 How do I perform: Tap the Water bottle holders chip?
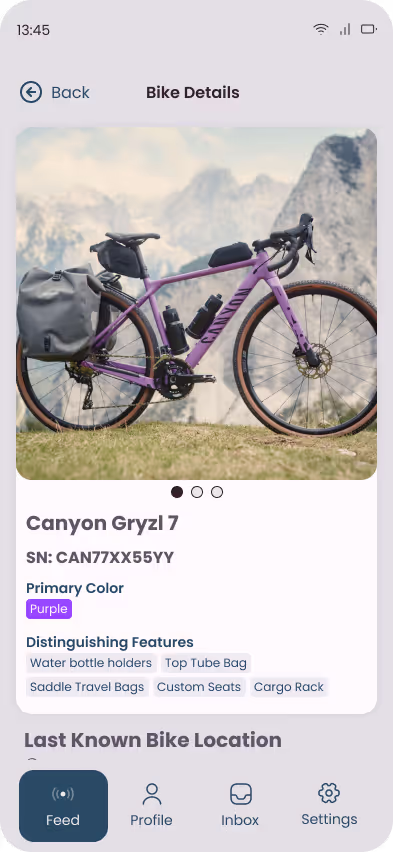point(91,663)
